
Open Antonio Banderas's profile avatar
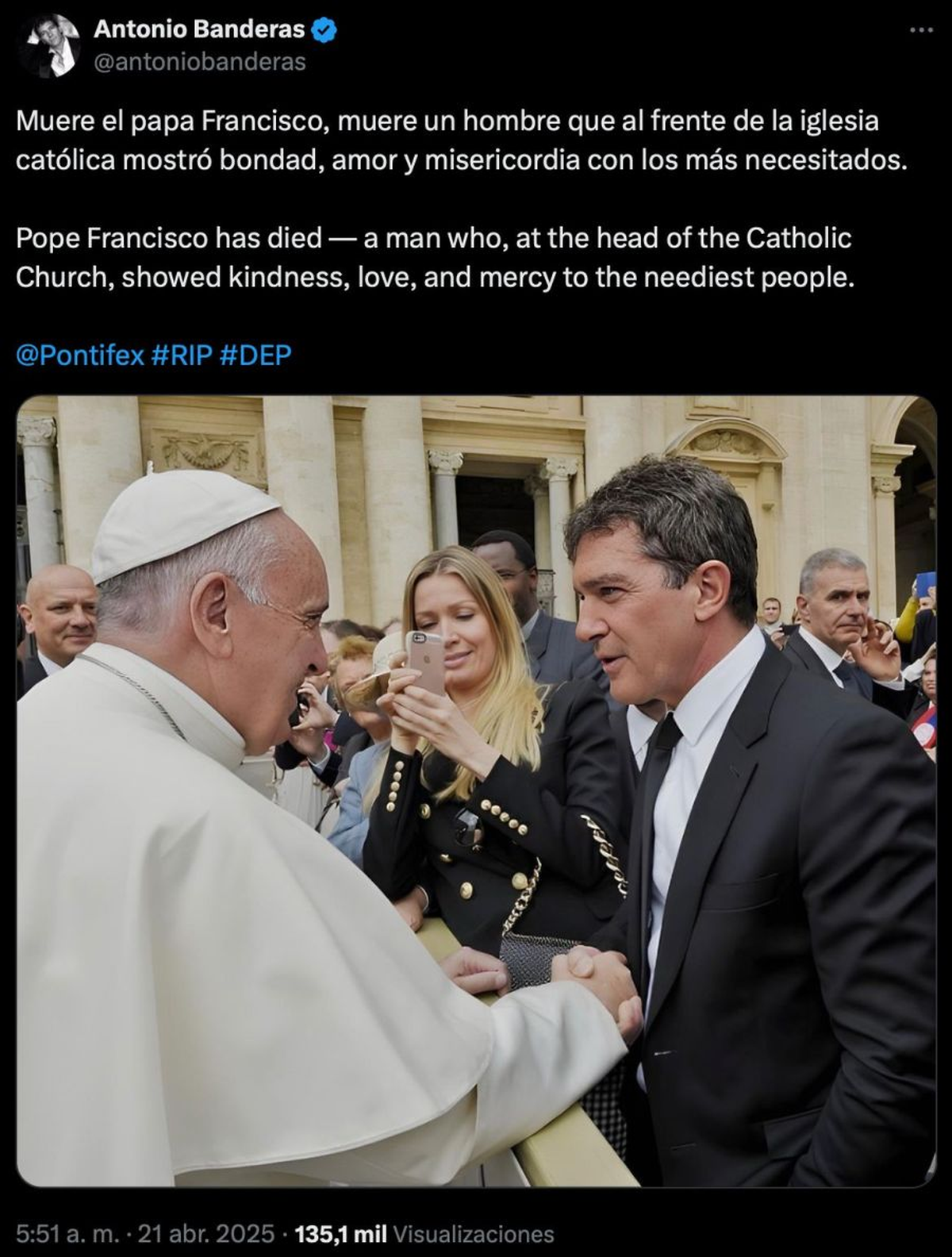pyautogui.click(x=53, y=47)
